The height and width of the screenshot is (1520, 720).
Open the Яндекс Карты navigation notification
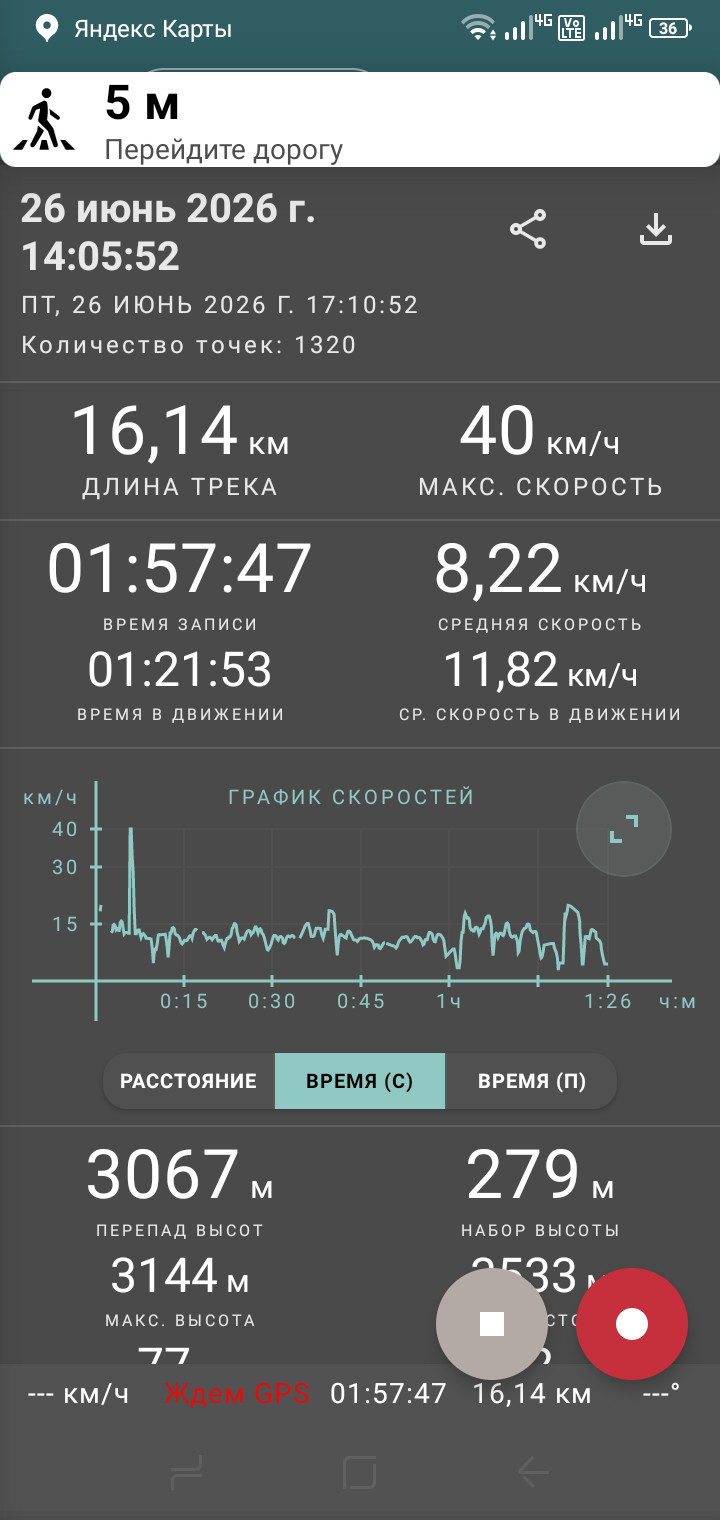coord(360,120)
